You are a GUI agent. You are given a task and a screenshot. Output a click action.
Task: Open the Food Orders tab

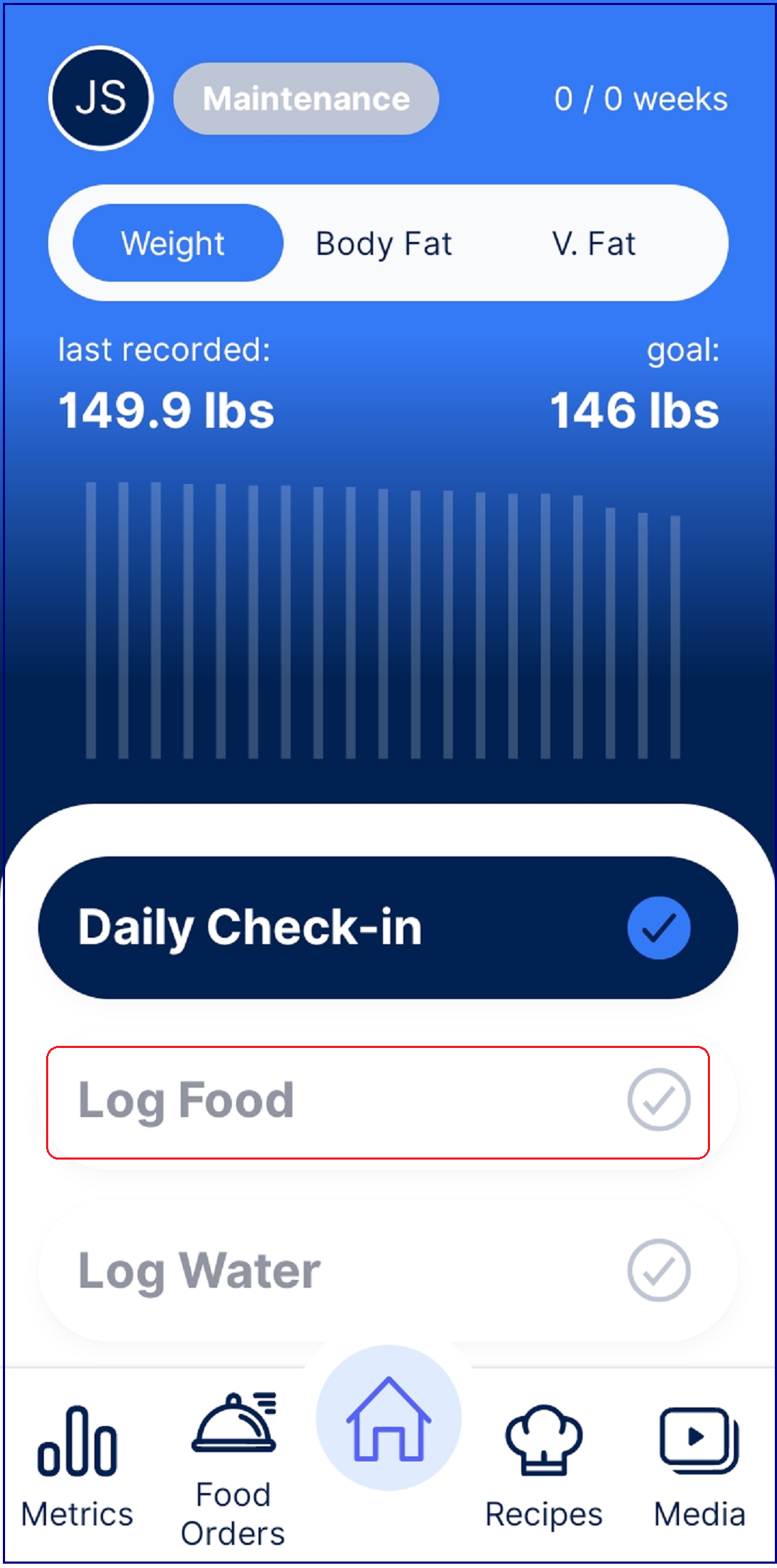tap(233, 1469)
